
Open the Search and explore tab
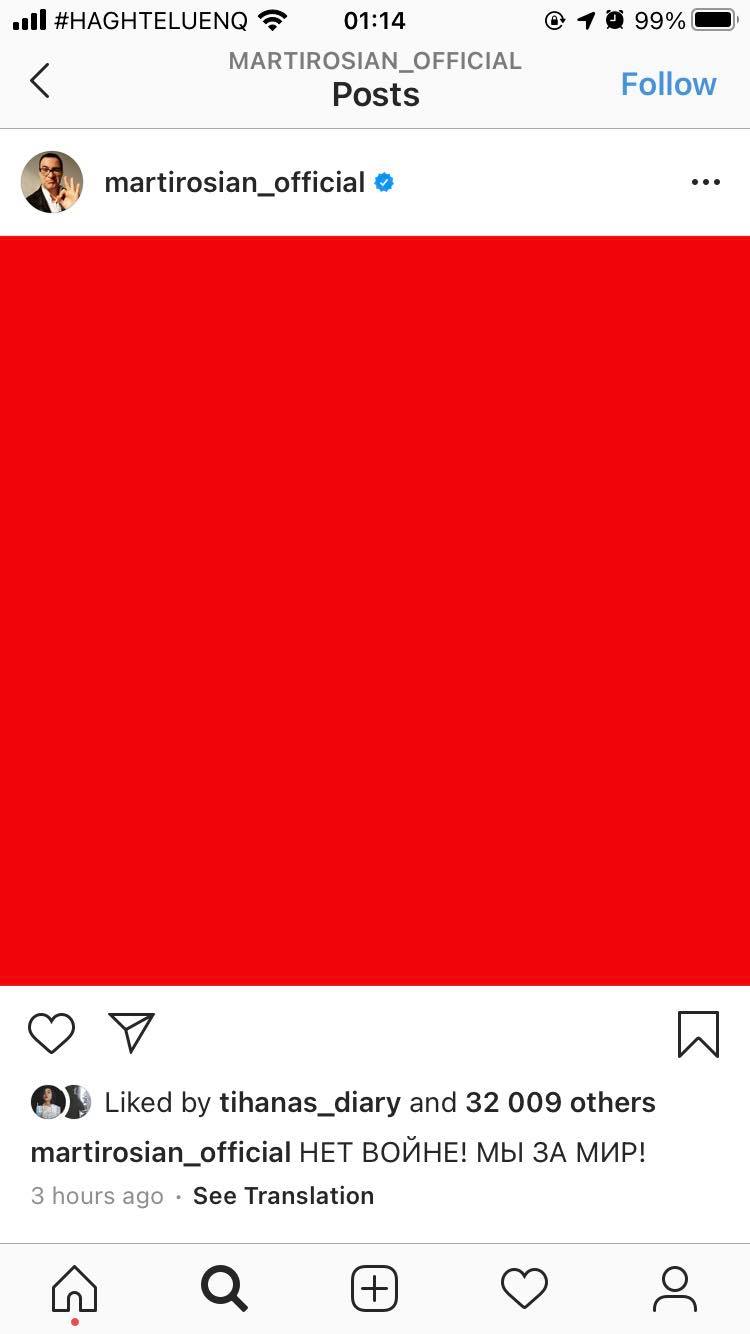[x=224, y=1288]
